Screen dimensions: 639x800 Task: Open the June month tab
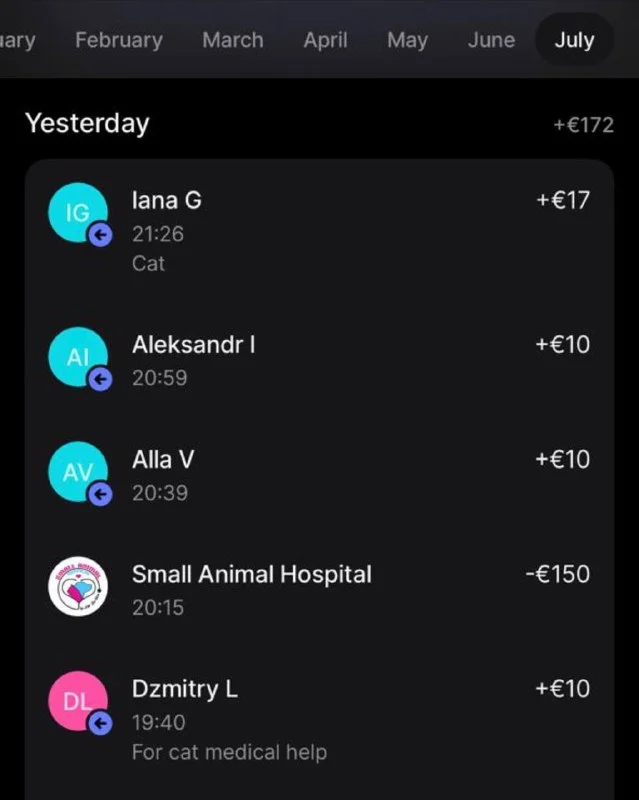pyautogui.click(x=491, y=41)
